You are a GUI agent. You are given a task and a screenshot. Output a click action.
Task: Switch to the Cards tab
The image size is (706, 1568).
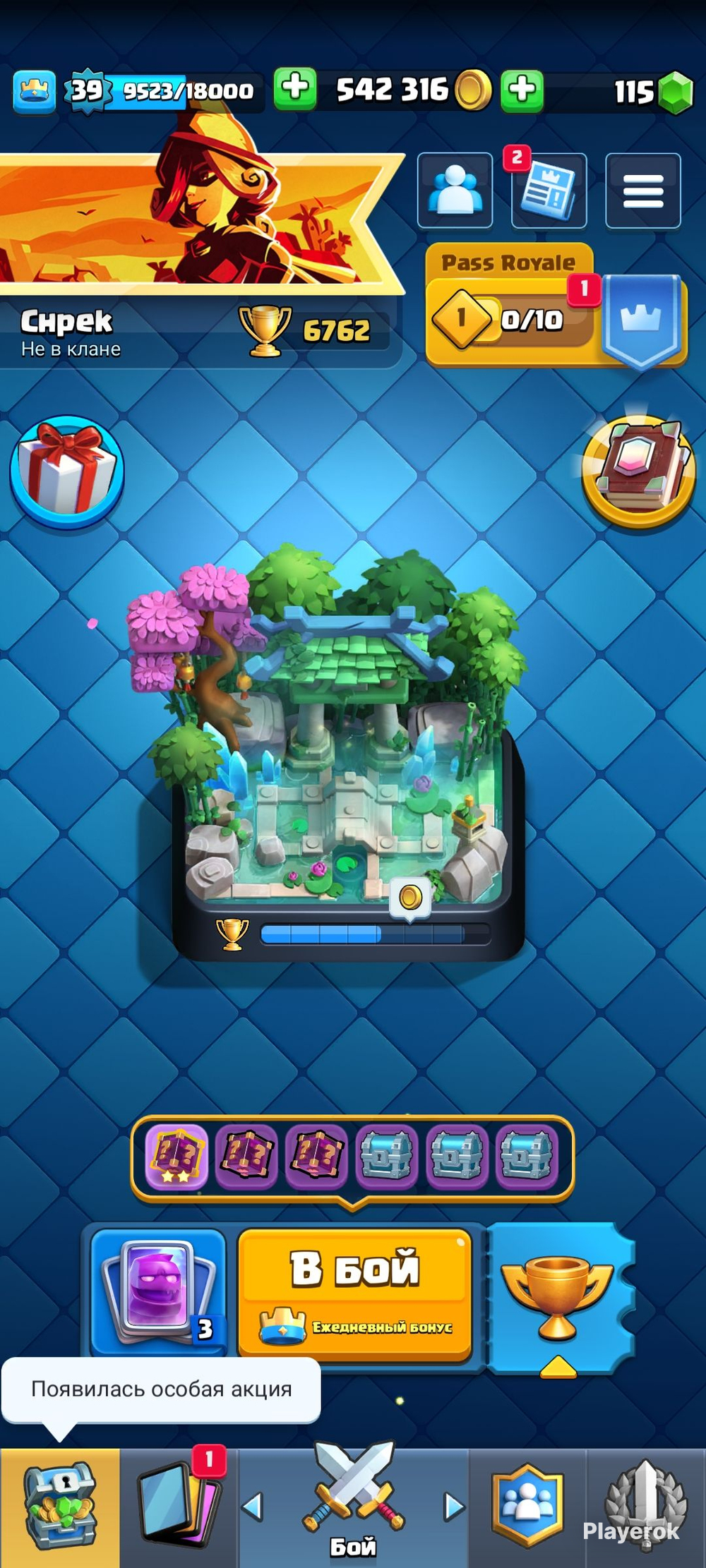pos(179,1508)
